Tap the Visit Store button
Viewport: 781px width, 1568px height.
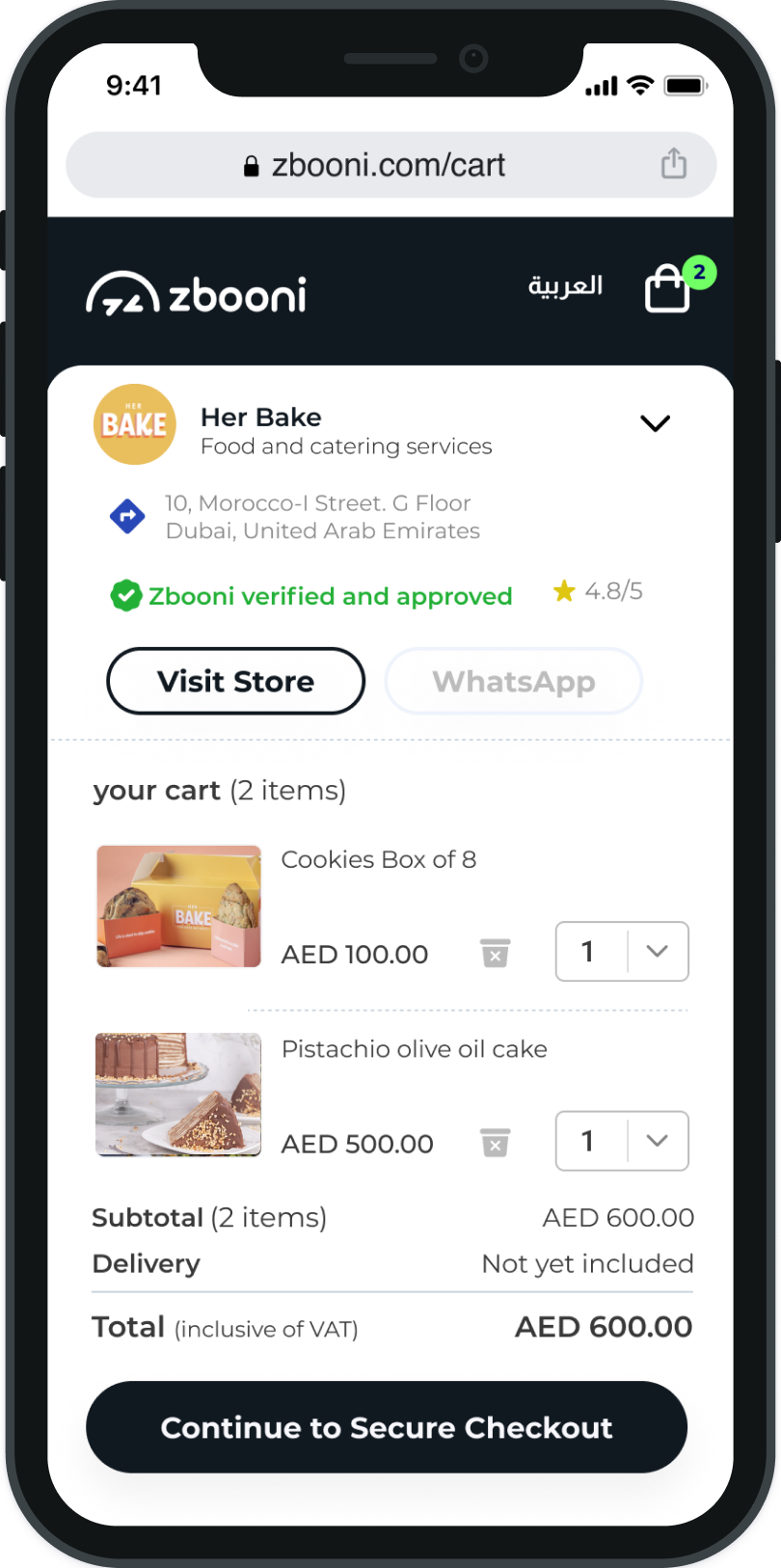[x=235, y=681]
